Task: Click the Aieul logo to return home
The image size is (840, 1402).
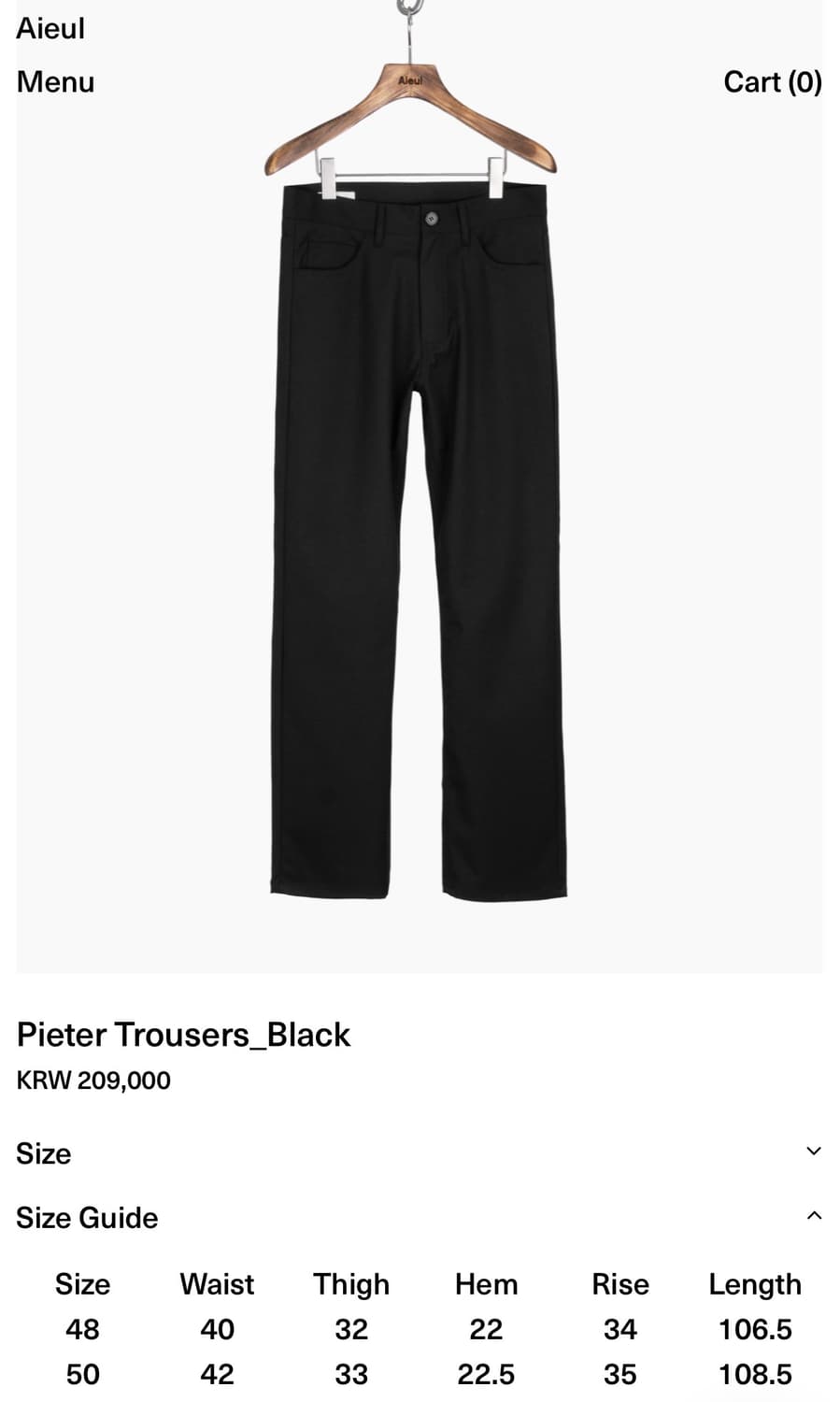Action: tap(49, 28)
